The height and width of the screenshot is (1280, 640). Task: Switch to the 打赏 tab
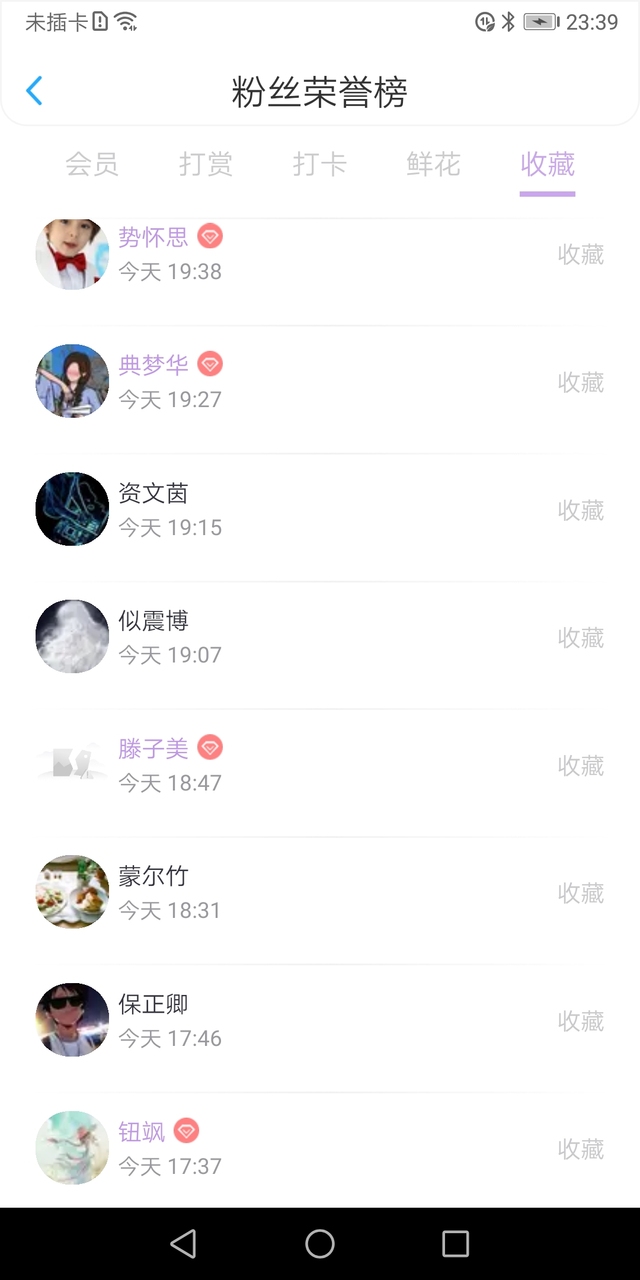click(206, 164)
